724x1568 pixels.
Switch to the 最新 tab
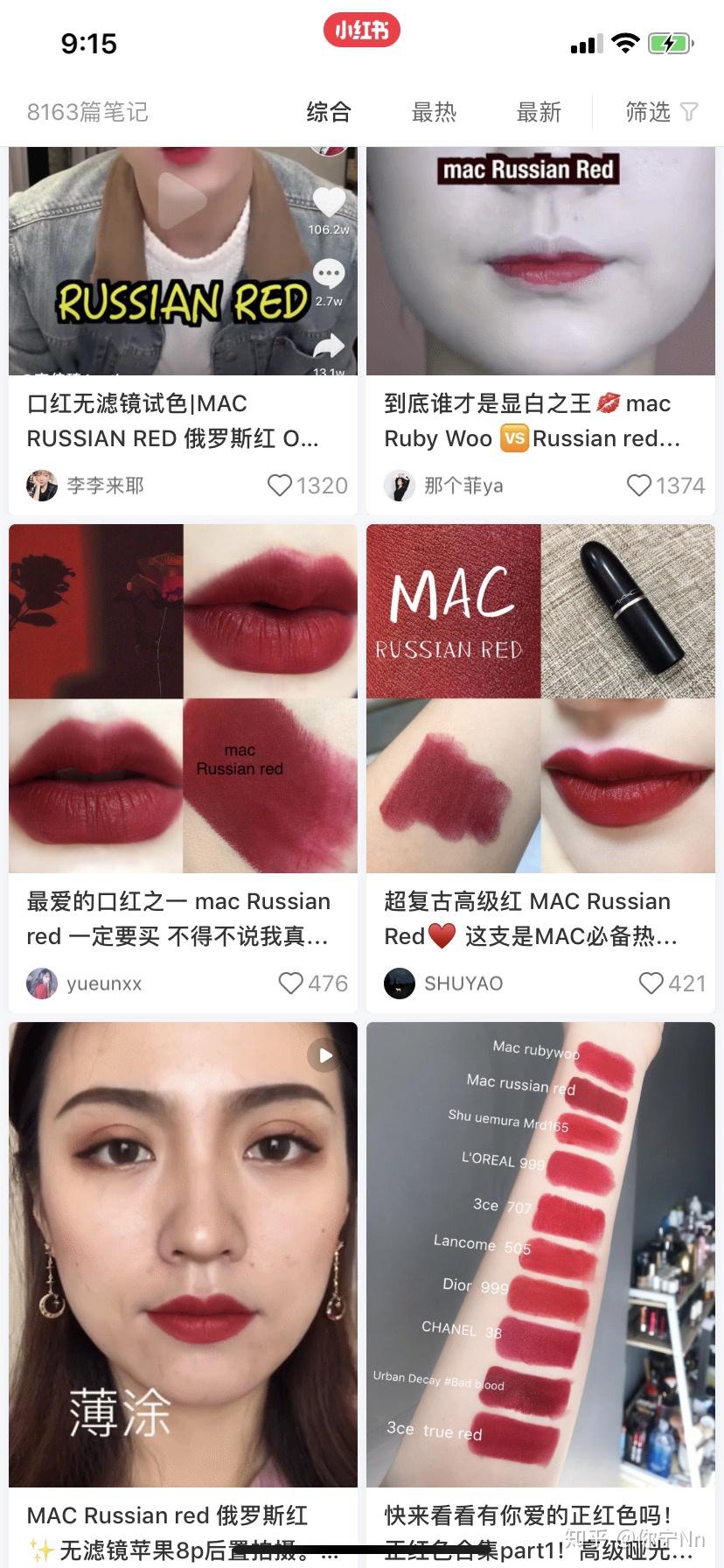click(539, 112)
